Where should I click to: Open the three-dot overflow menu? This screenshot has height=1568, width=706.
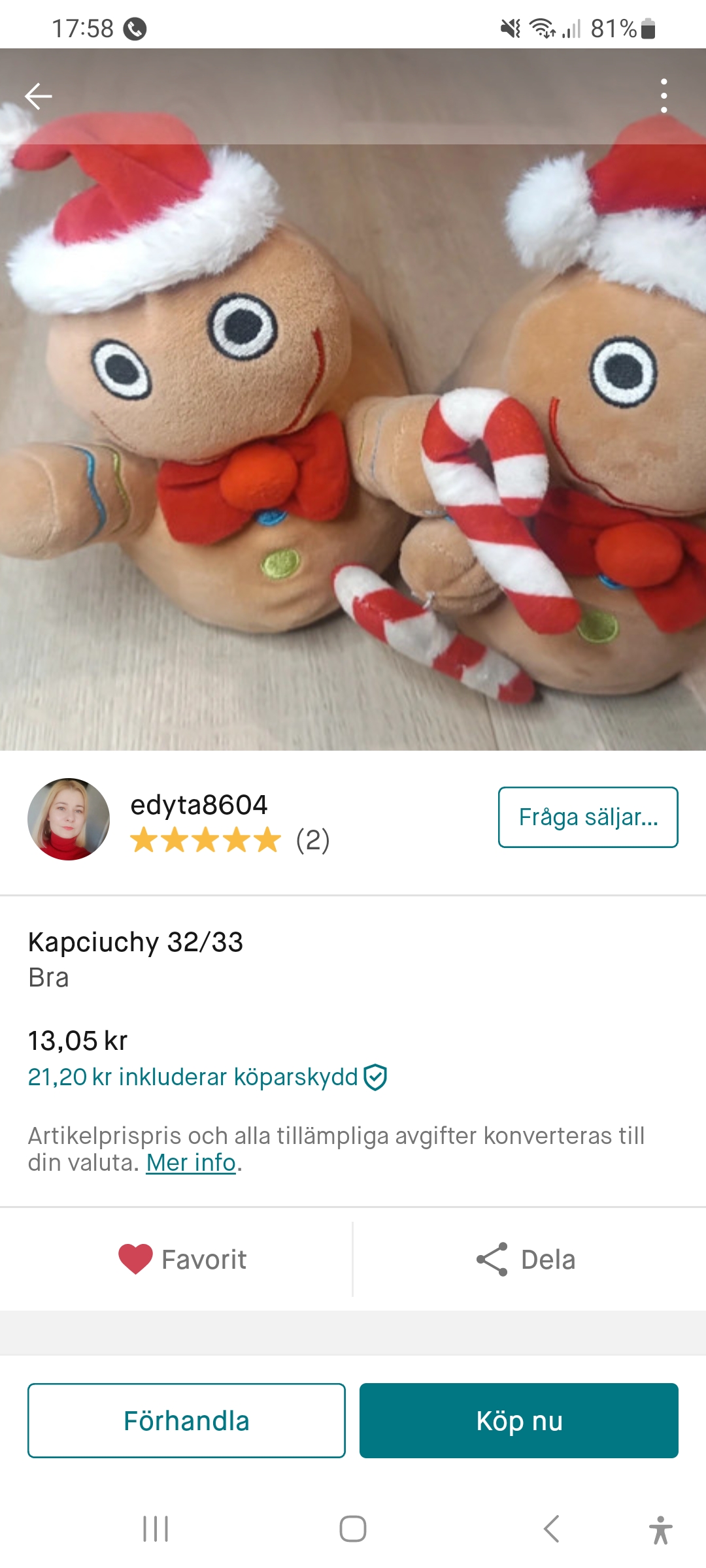[x=664, y=96]
